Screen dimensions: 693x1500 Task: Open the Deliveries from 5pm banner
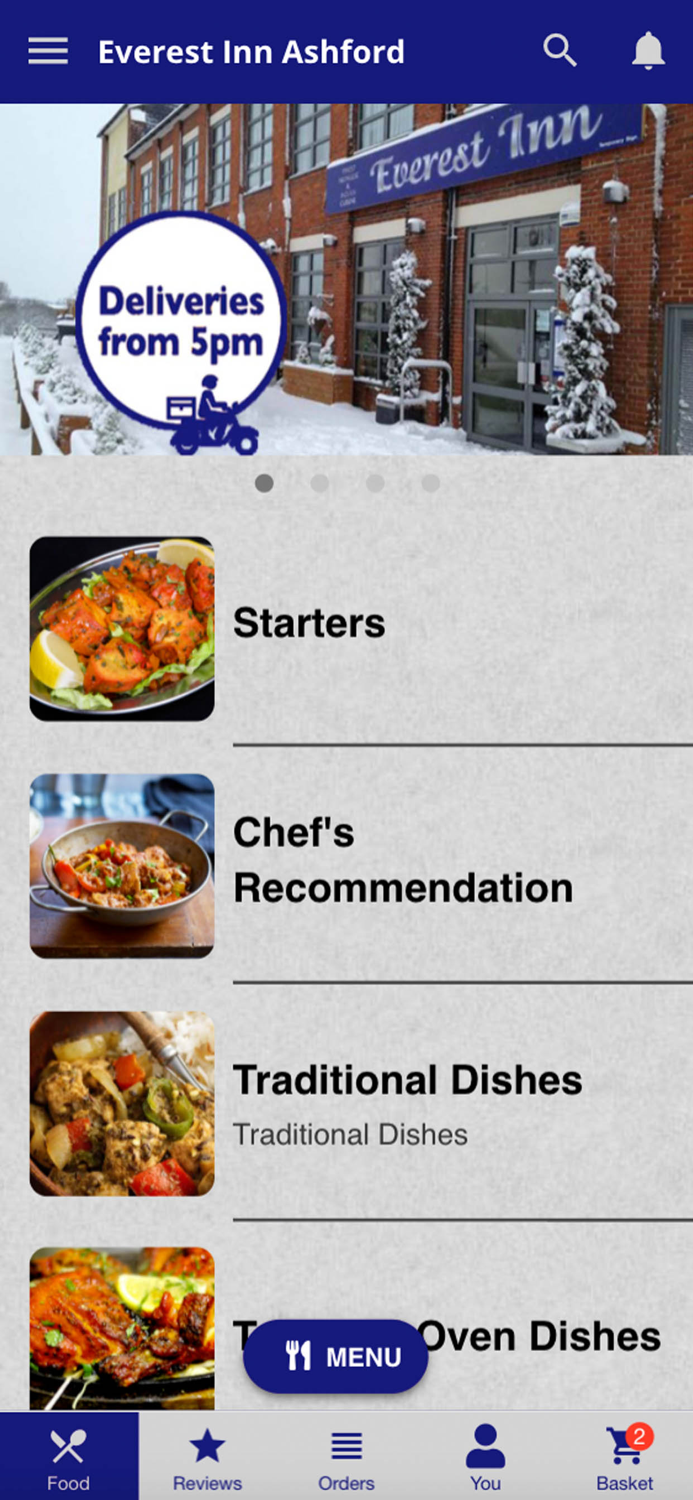point(346,280)
